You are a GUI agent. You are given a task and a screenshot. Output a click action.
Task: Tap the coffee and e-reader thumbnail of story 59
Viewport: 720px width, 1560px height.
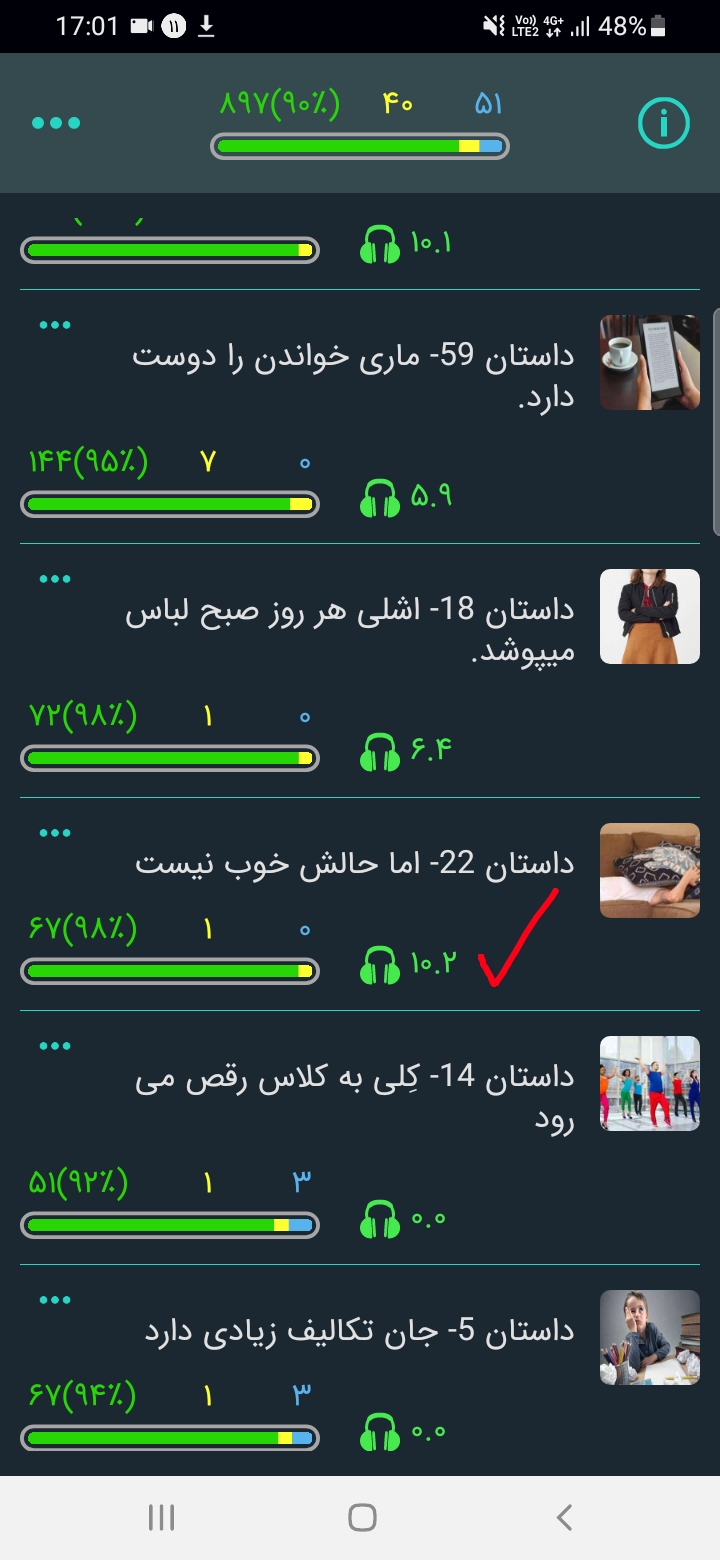pos(649,362)
